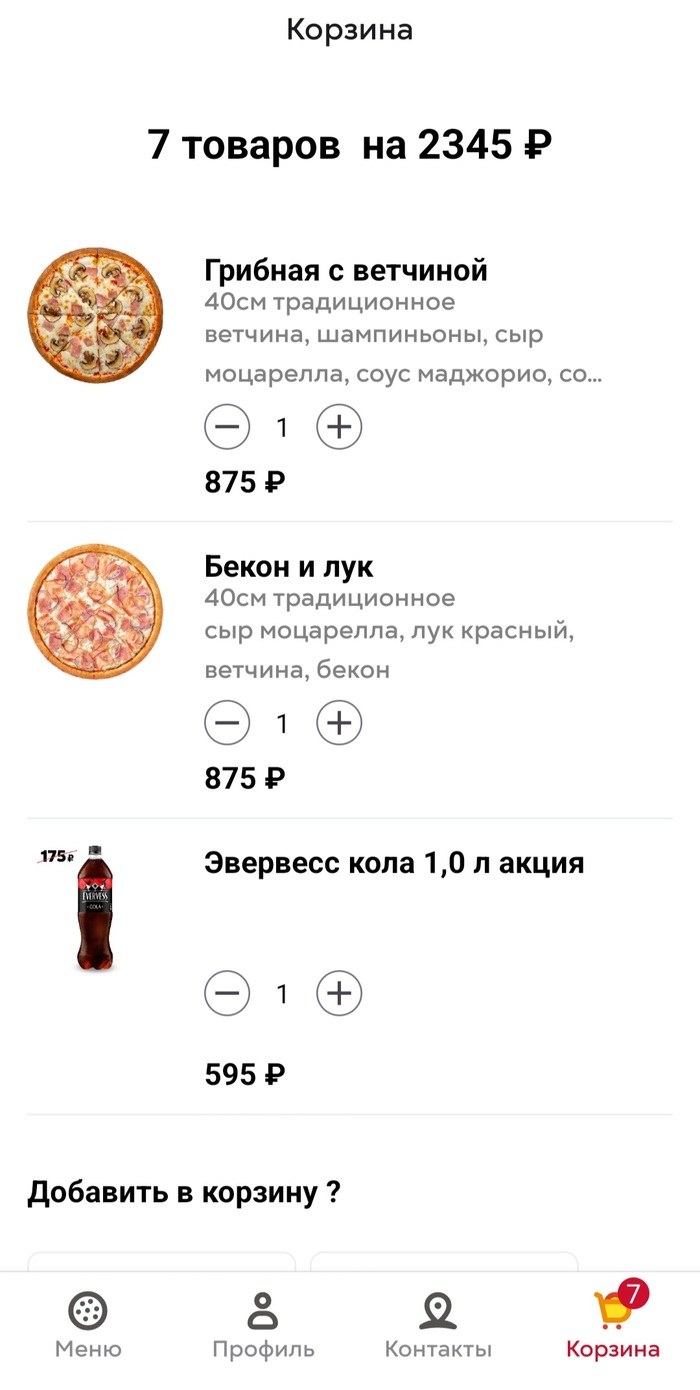Select the Корзина tab

pyautogui.click(x=613, y=1326)
